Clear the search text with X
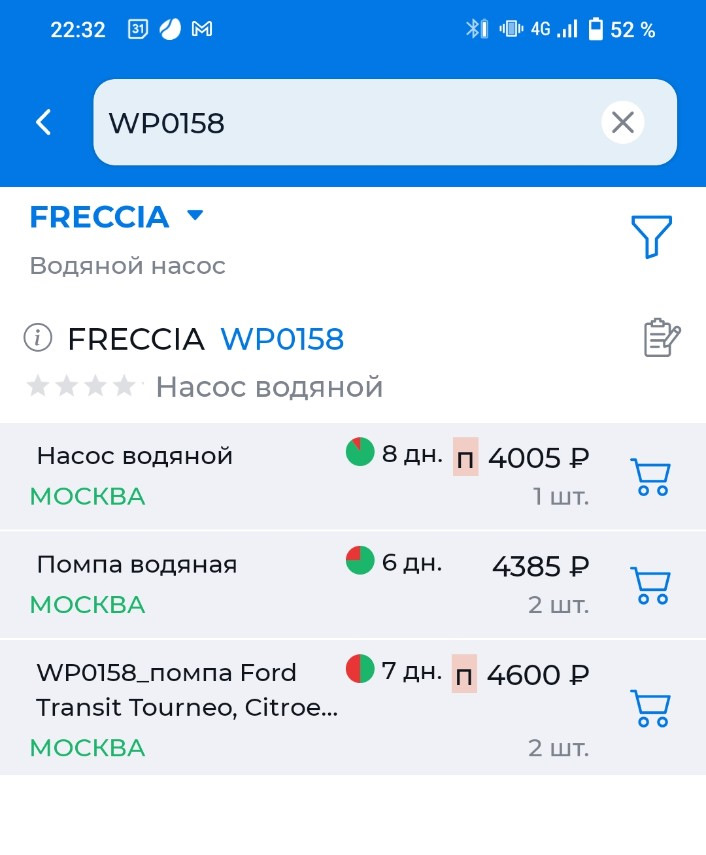 [622, 122]
